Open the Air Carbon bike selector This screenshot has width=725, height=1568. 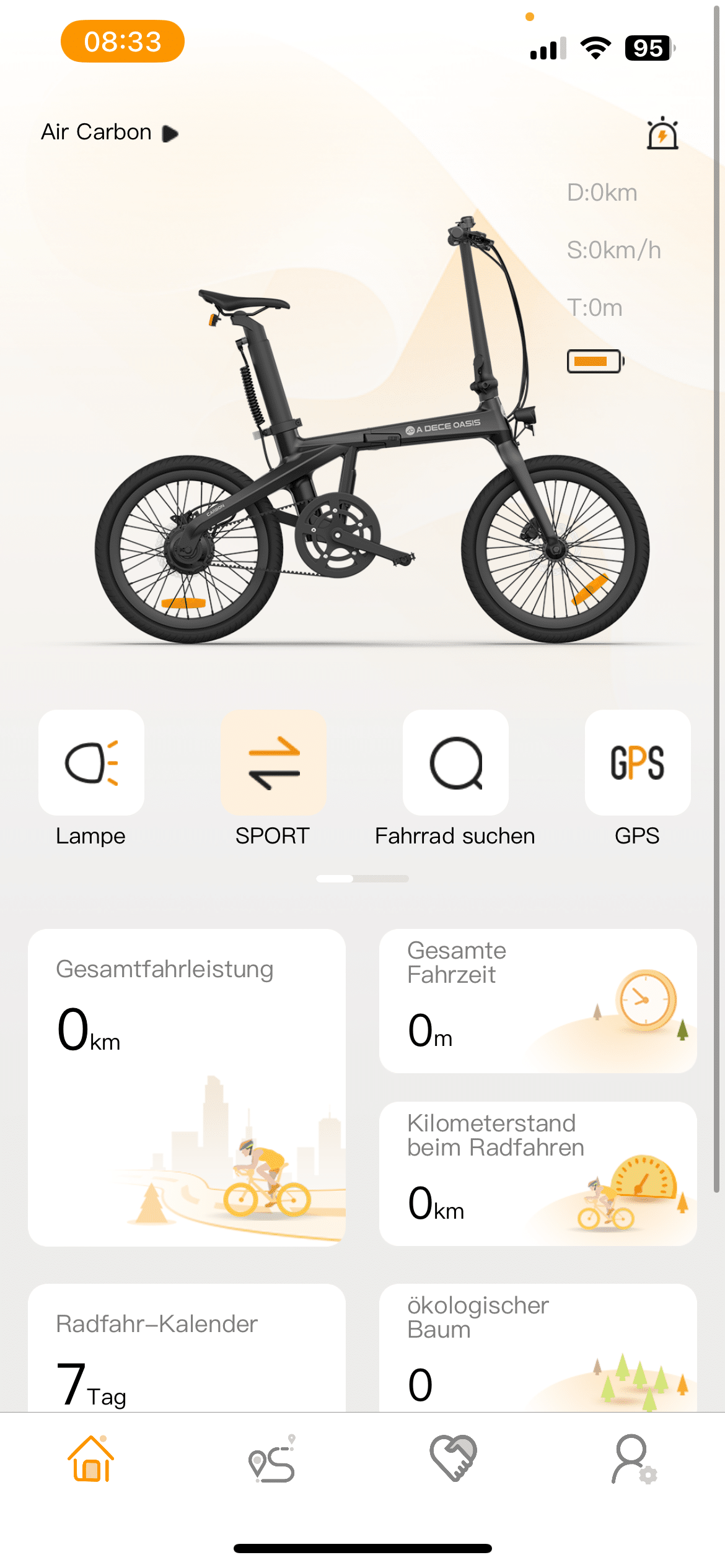coord(110,133)
